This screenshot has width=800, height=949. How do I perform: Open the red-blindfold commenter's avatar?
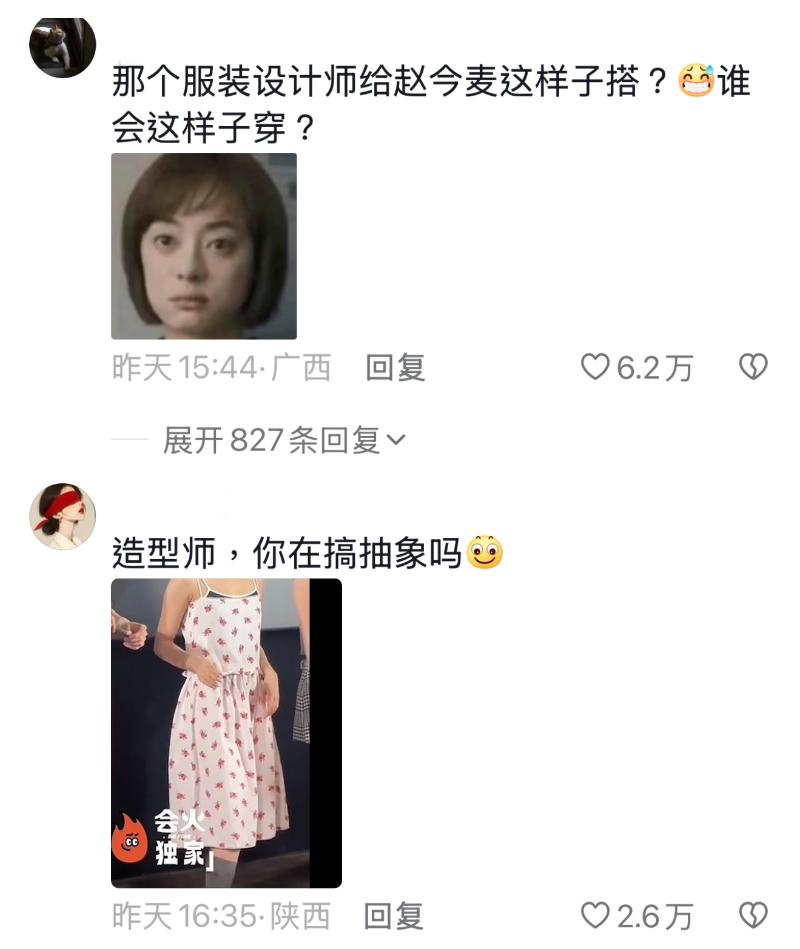[x=62, y=516]
